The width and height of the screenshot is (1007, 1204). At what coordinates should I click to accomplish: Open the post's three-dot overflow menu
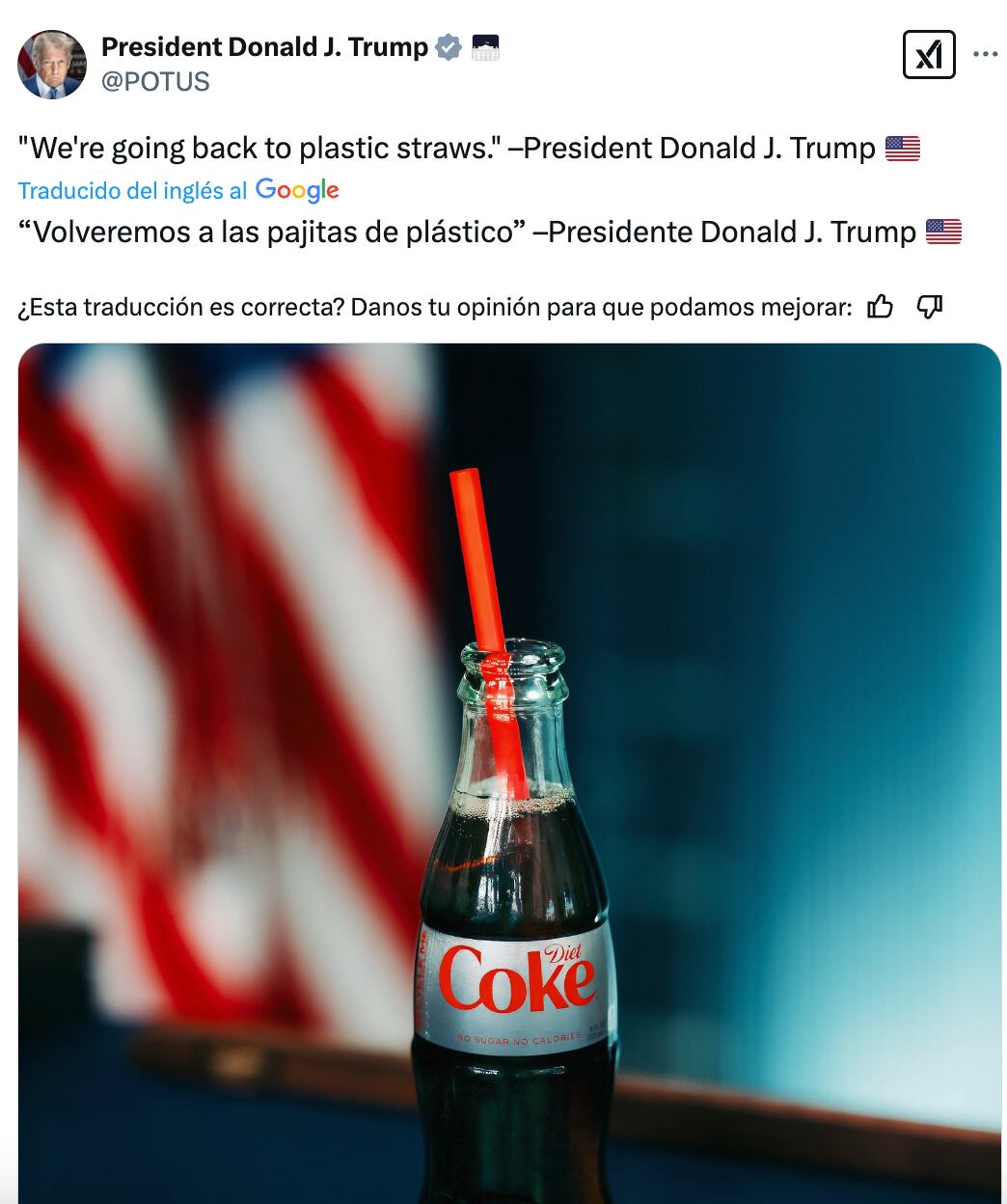pos(985,54)
